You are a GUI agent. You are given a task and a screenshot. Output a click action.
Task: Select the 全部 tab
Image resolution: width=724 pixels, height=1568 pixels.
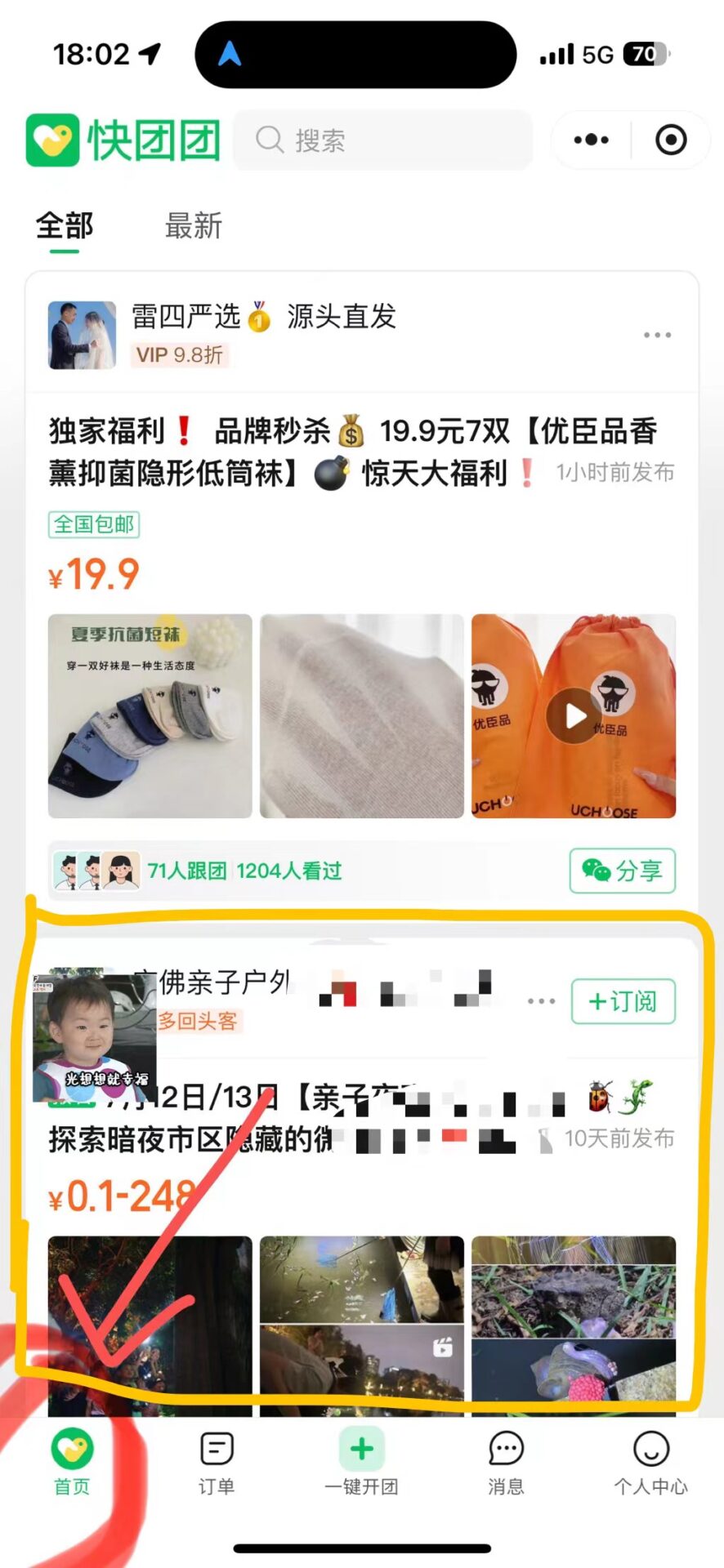65,225
